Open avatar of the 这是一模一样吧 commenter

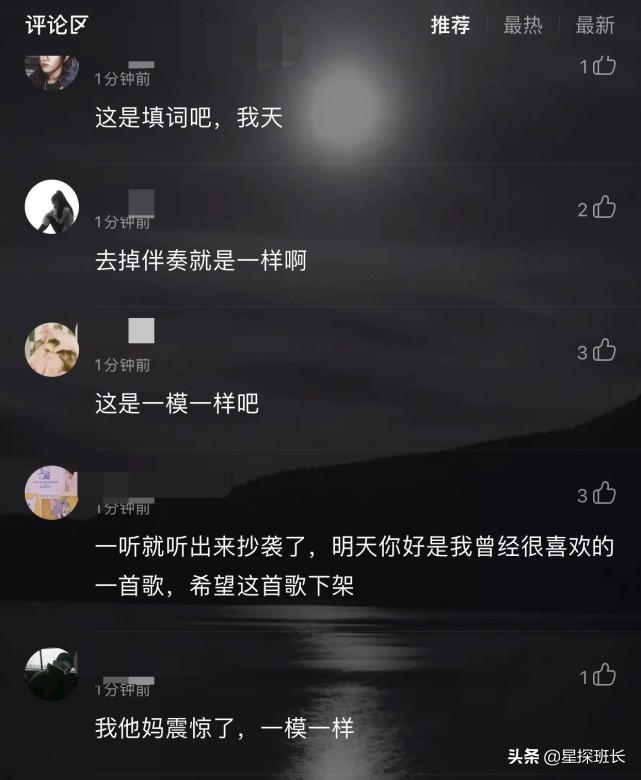pos(51,349)
